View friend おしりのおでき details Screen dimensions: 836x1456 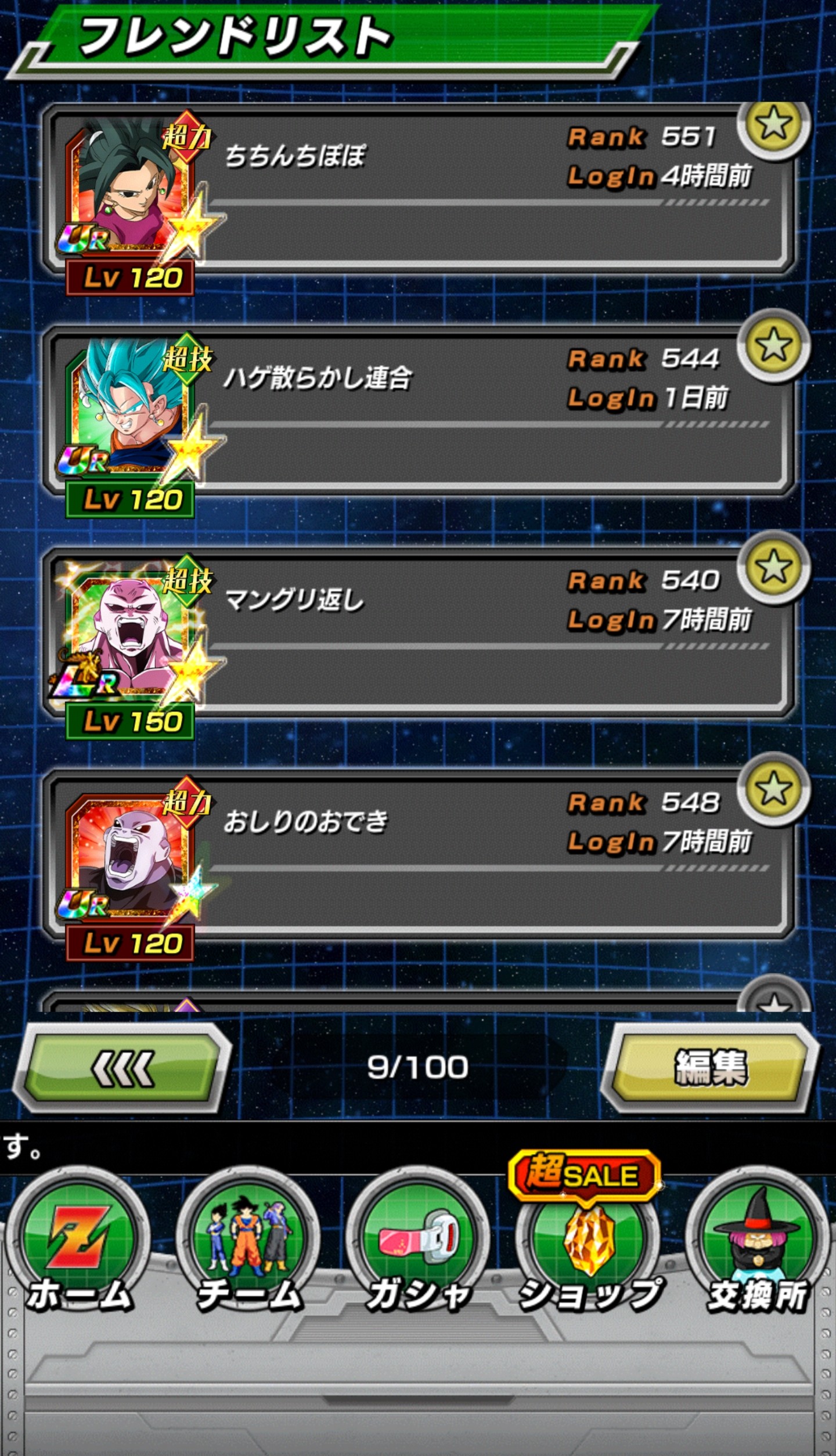[x=419, y=853]
